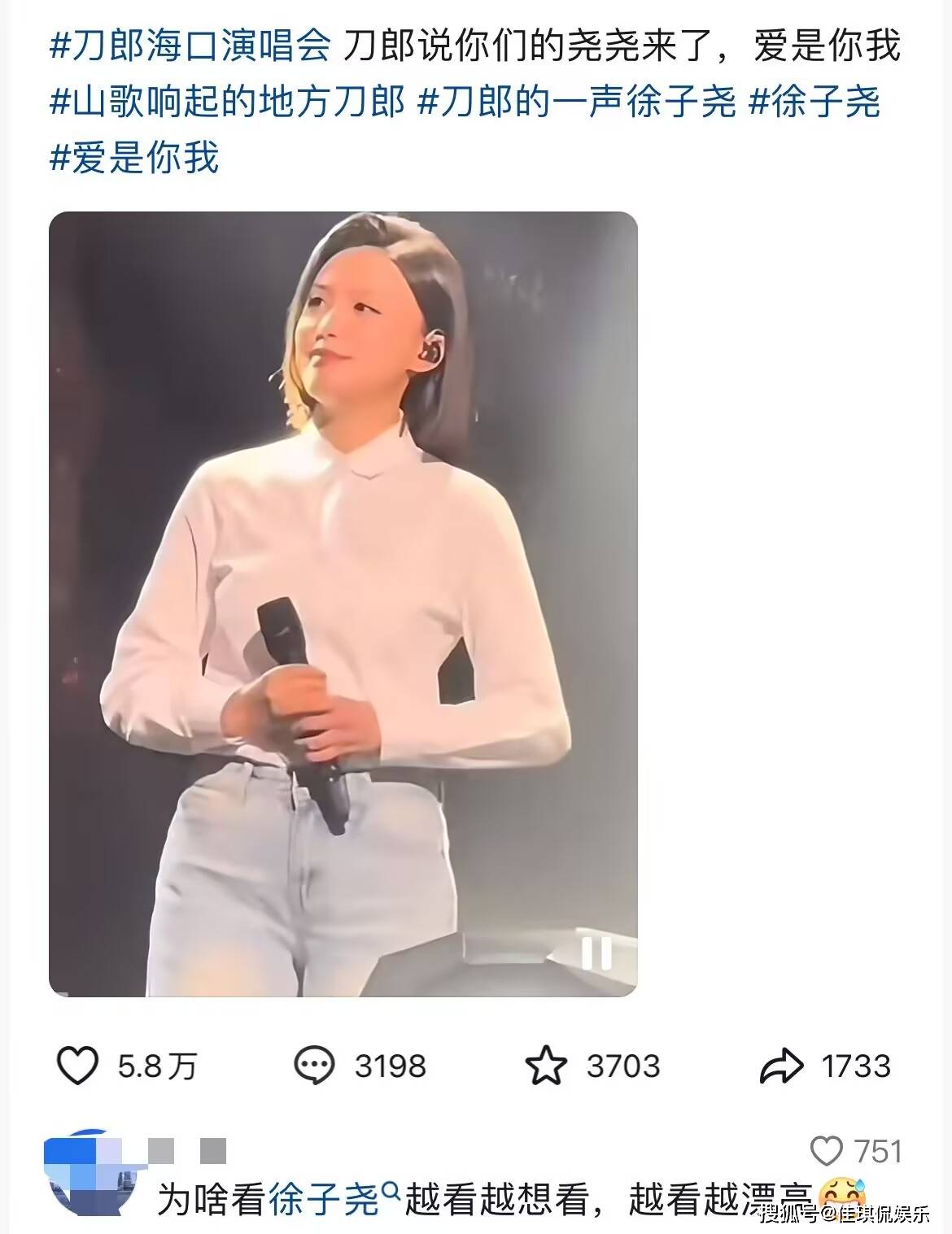Like the comment with 751 likes
Image resolution: width=952 pixels, height=1234 pixels.
pyautogui.click(x=827, y=1151)
